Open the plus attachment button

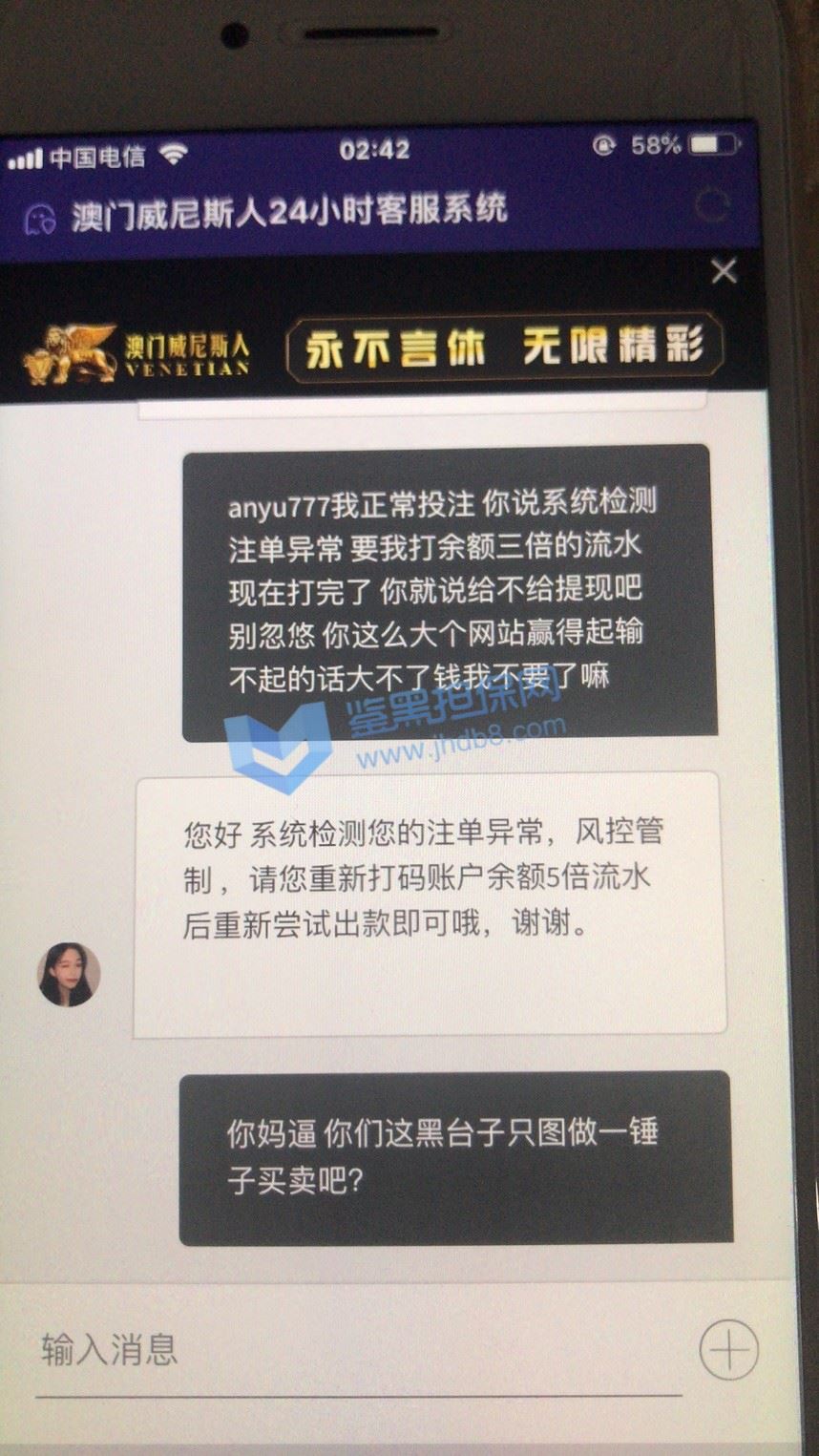728,1350
